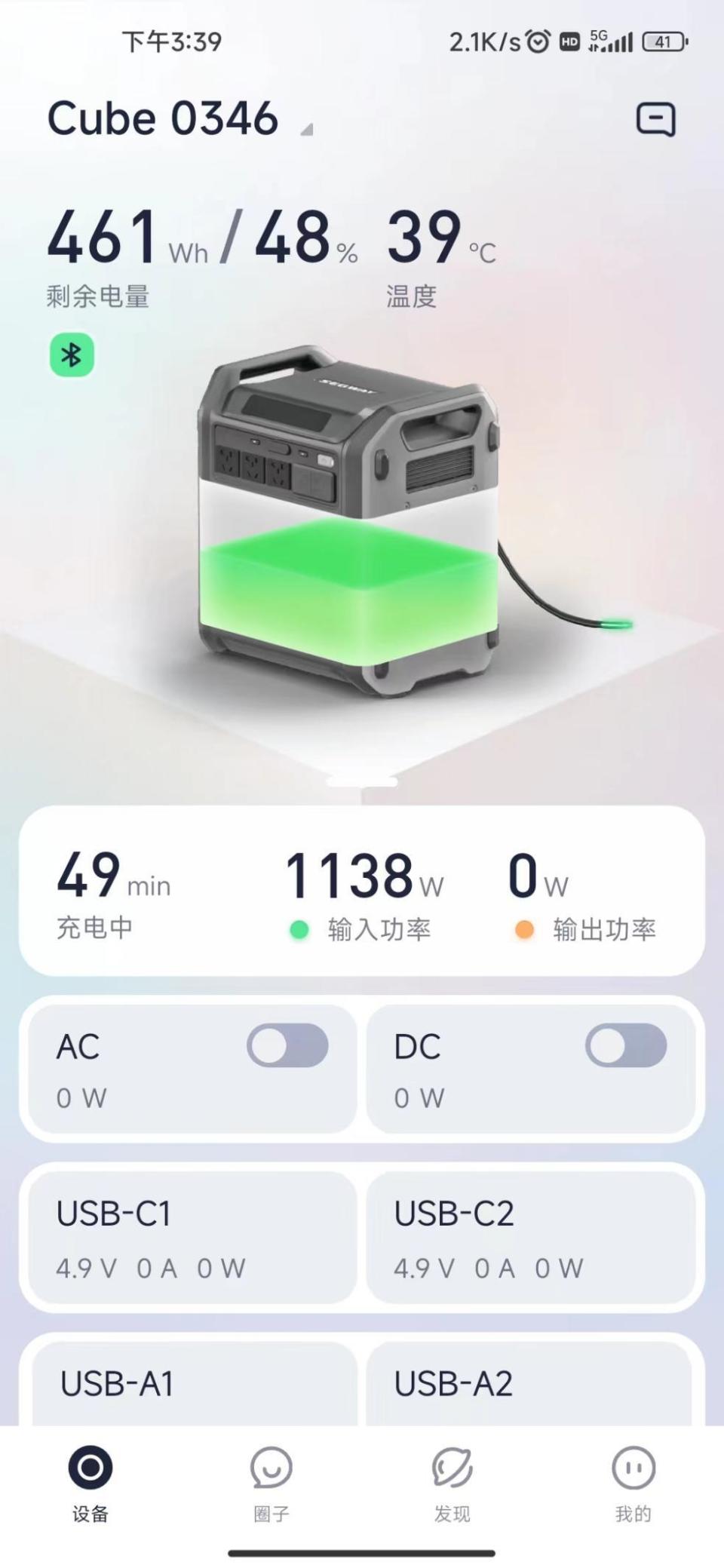724x1568 pixels.
Task: Toggle the AC output switch
Action: 287,1045
